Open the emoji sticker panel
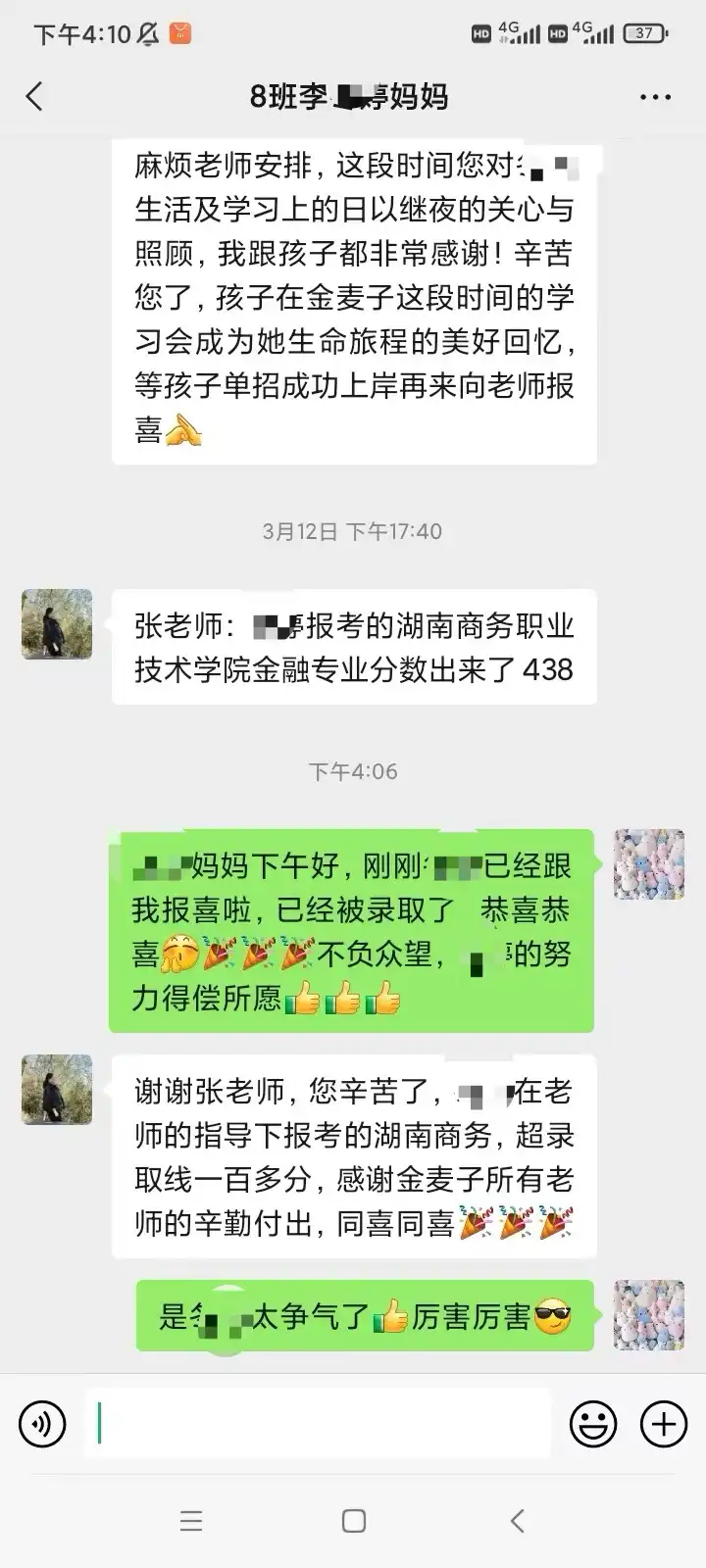This screenshot has height=1568, width=706. click(593, 1423)
